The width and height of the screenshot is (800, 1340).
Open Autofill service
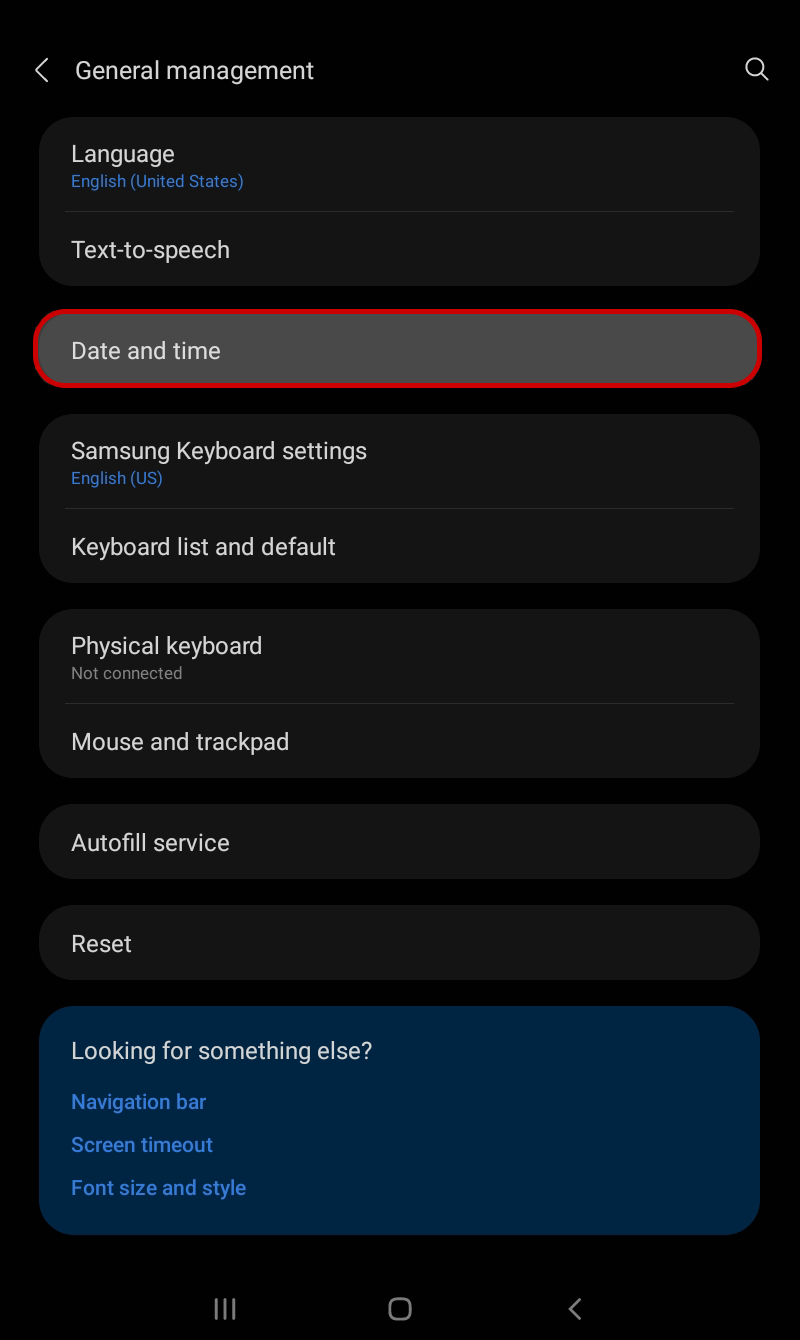399,842
